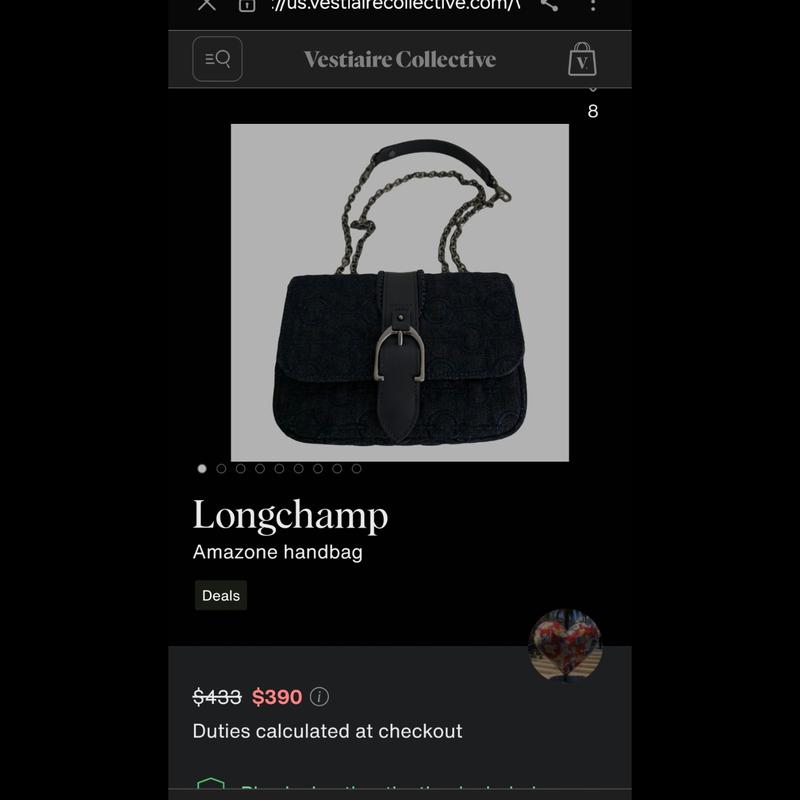Go to Vestiaire Collective home logo

click(400, 59)
